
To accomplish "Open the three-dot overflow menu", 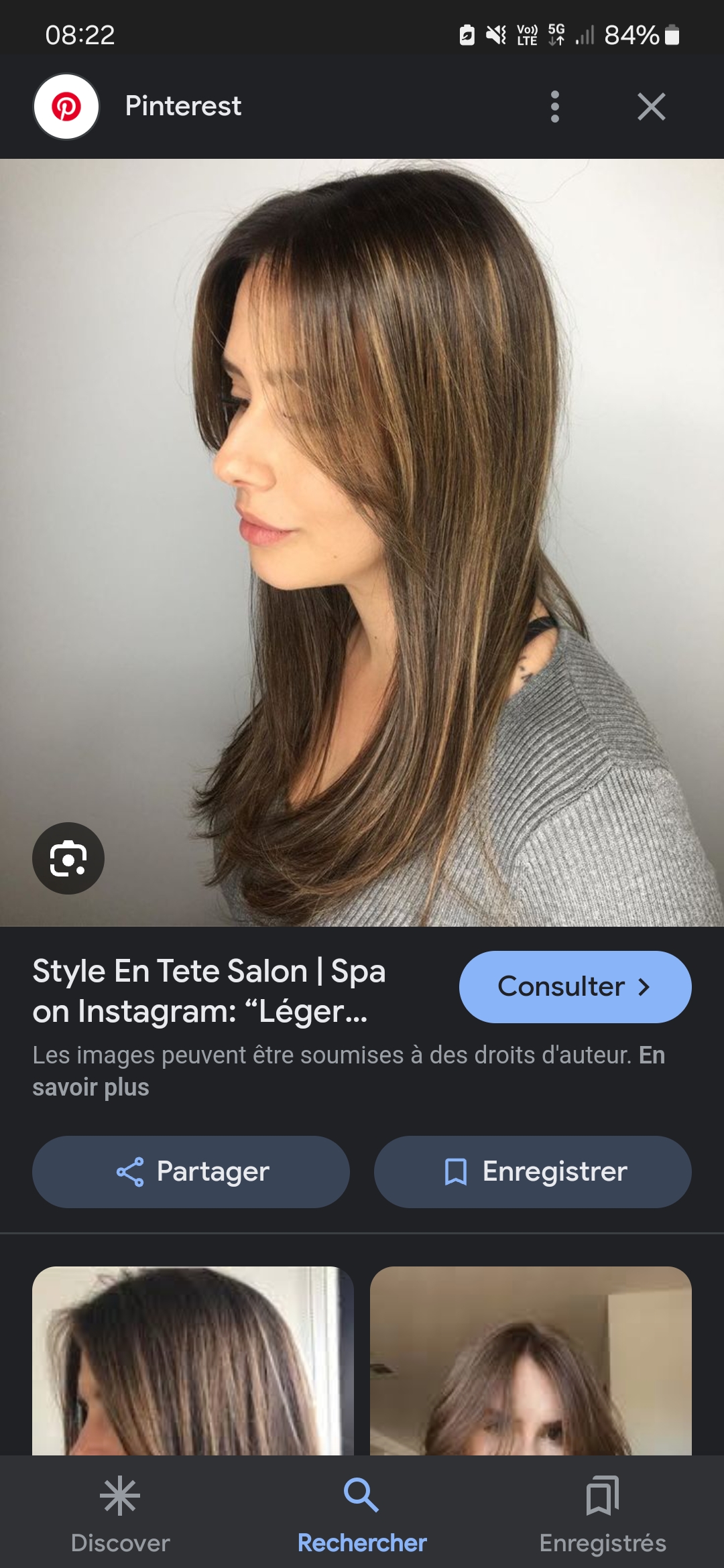I will point(554,107).
